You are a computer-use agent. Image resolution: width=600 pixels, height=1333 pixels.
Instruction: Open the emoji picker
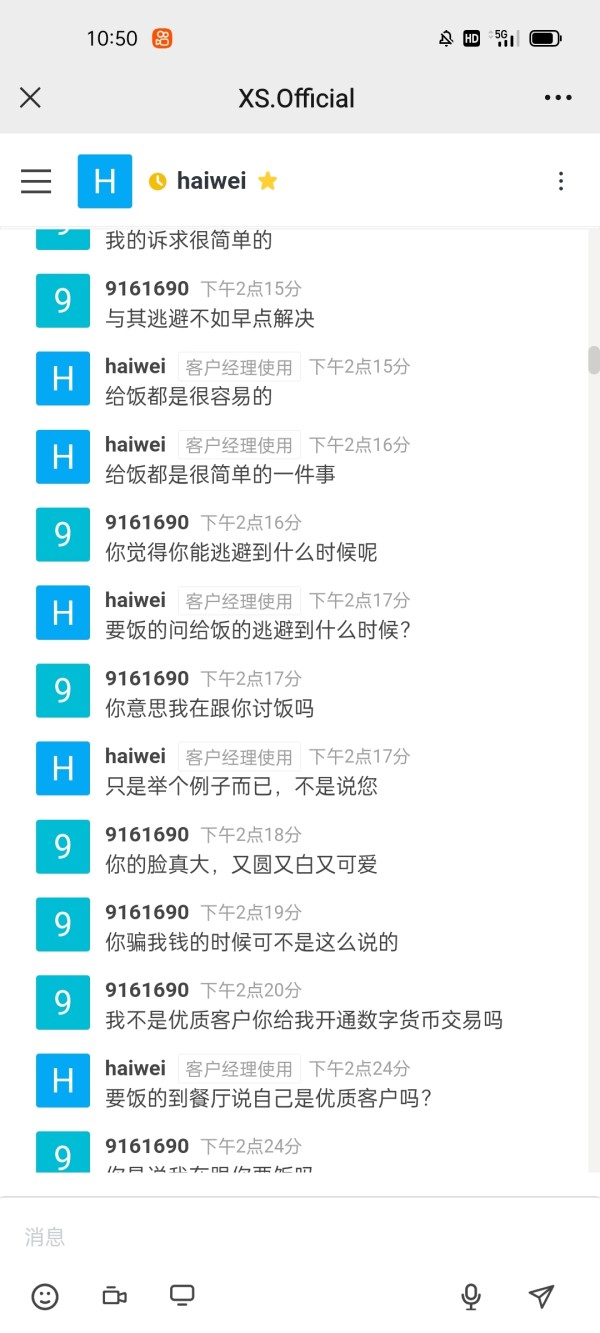pos(45,1296)
